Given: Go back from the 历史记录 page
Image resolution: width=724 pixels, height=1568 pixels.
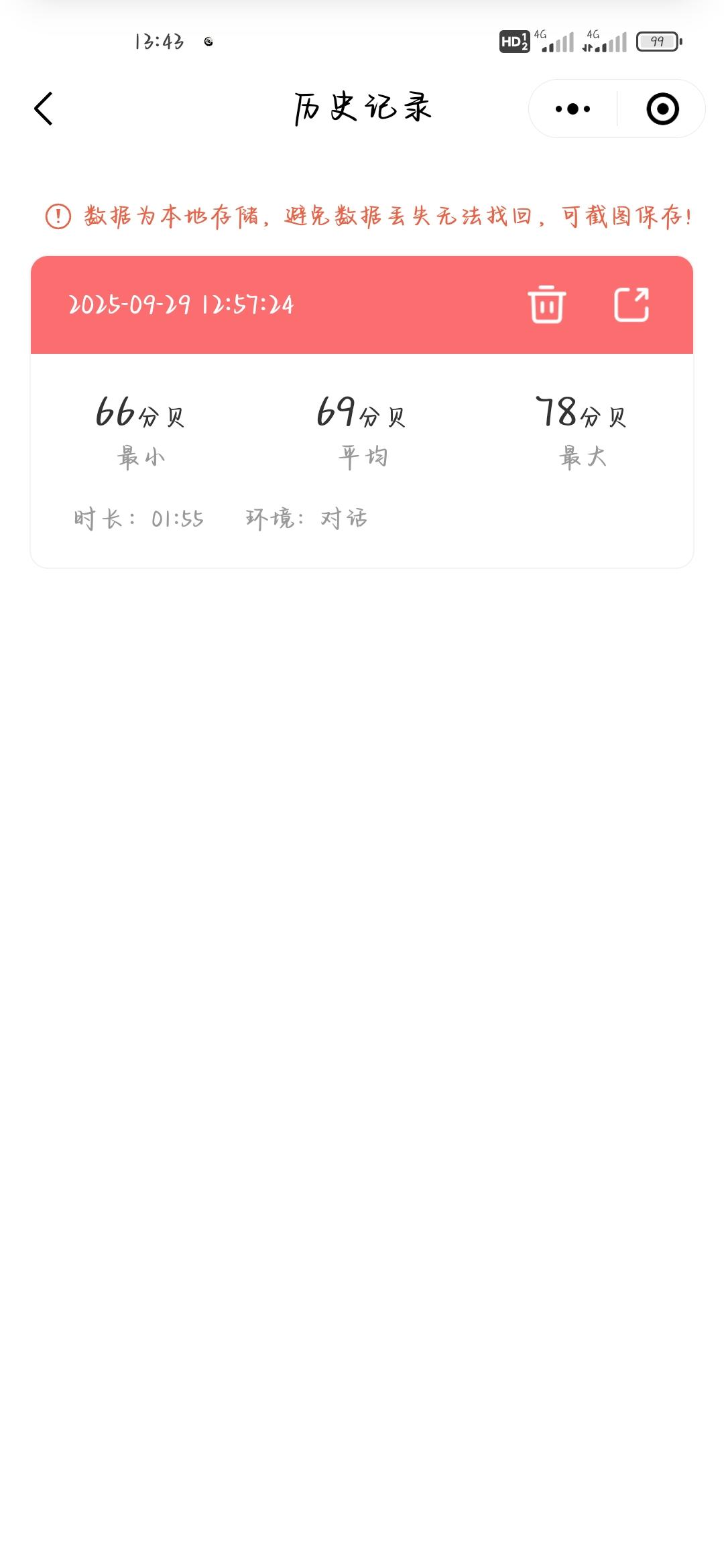Looking at the screenshot, I should point(44,109).
